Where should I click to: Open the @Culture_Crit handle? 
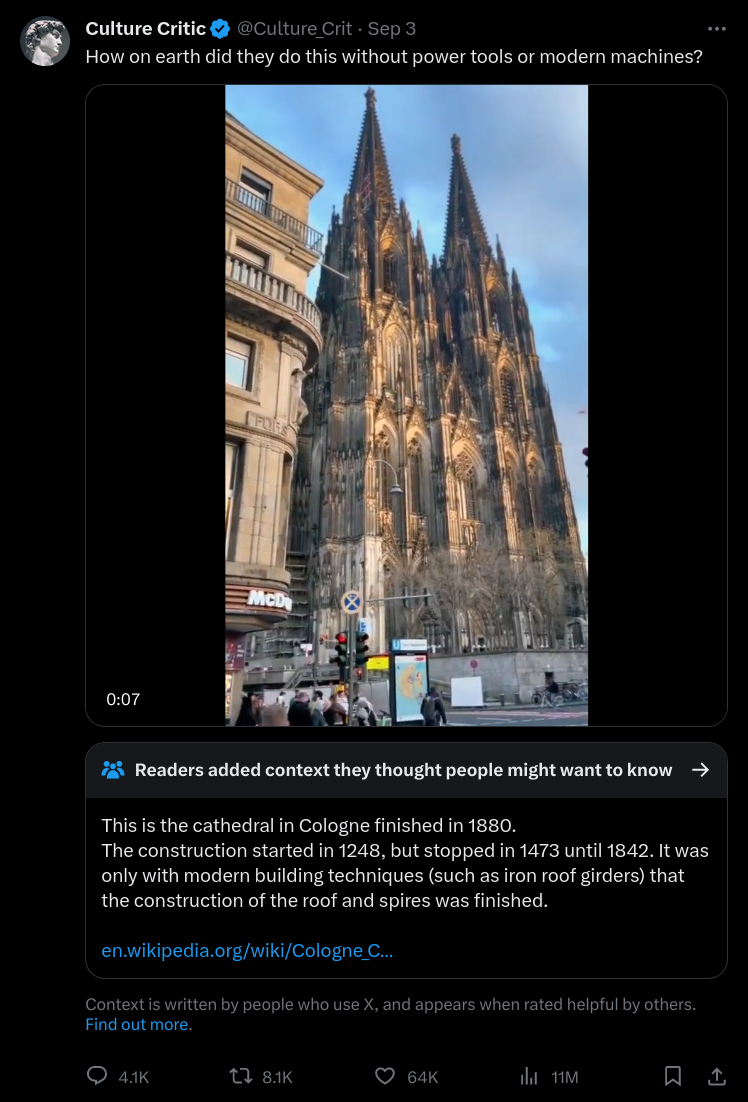point(294,29)
